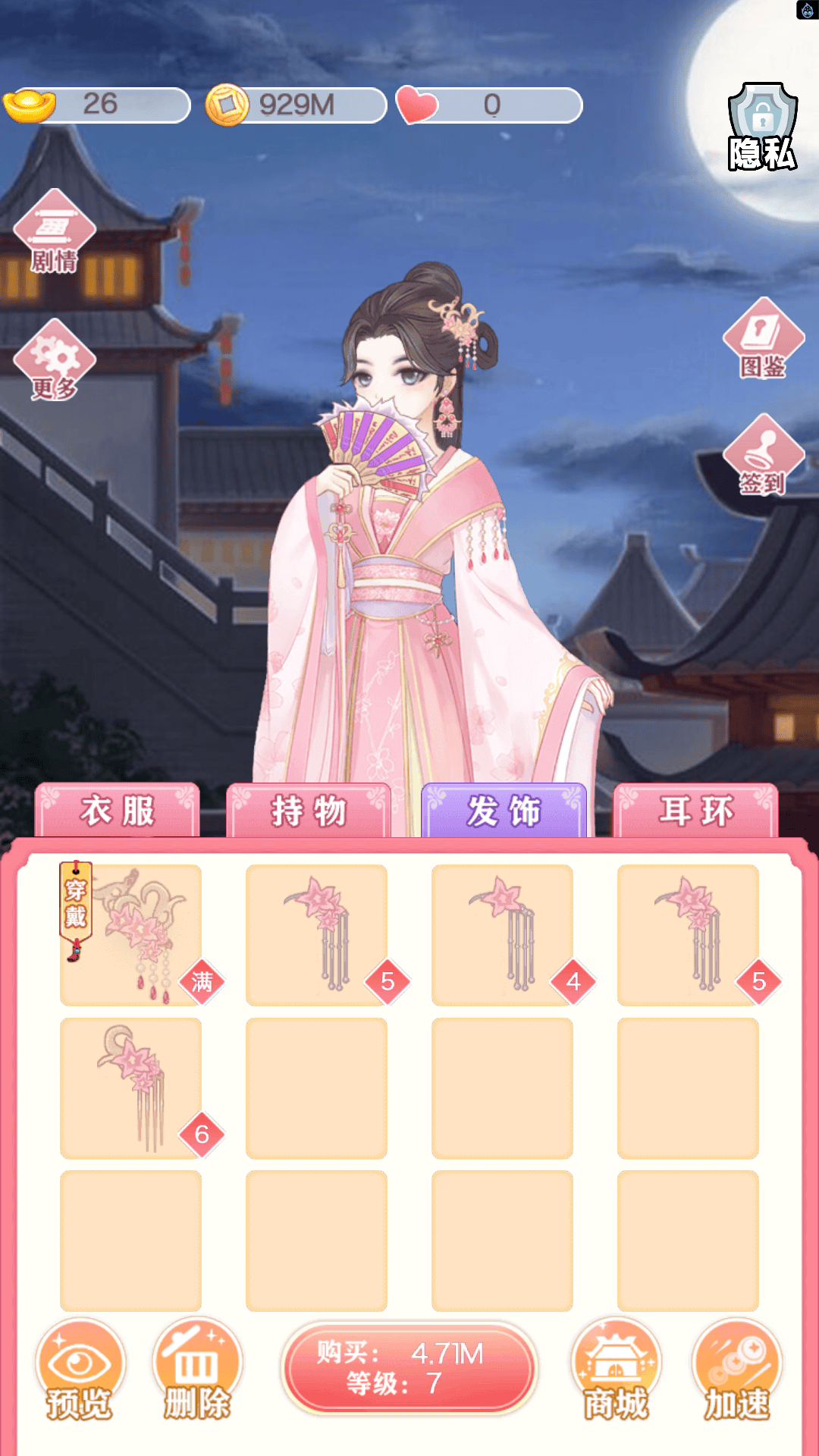819x1456 pixels.
Task: Select the level 4 hairpin thumbnail
Action: click(502, 933)
